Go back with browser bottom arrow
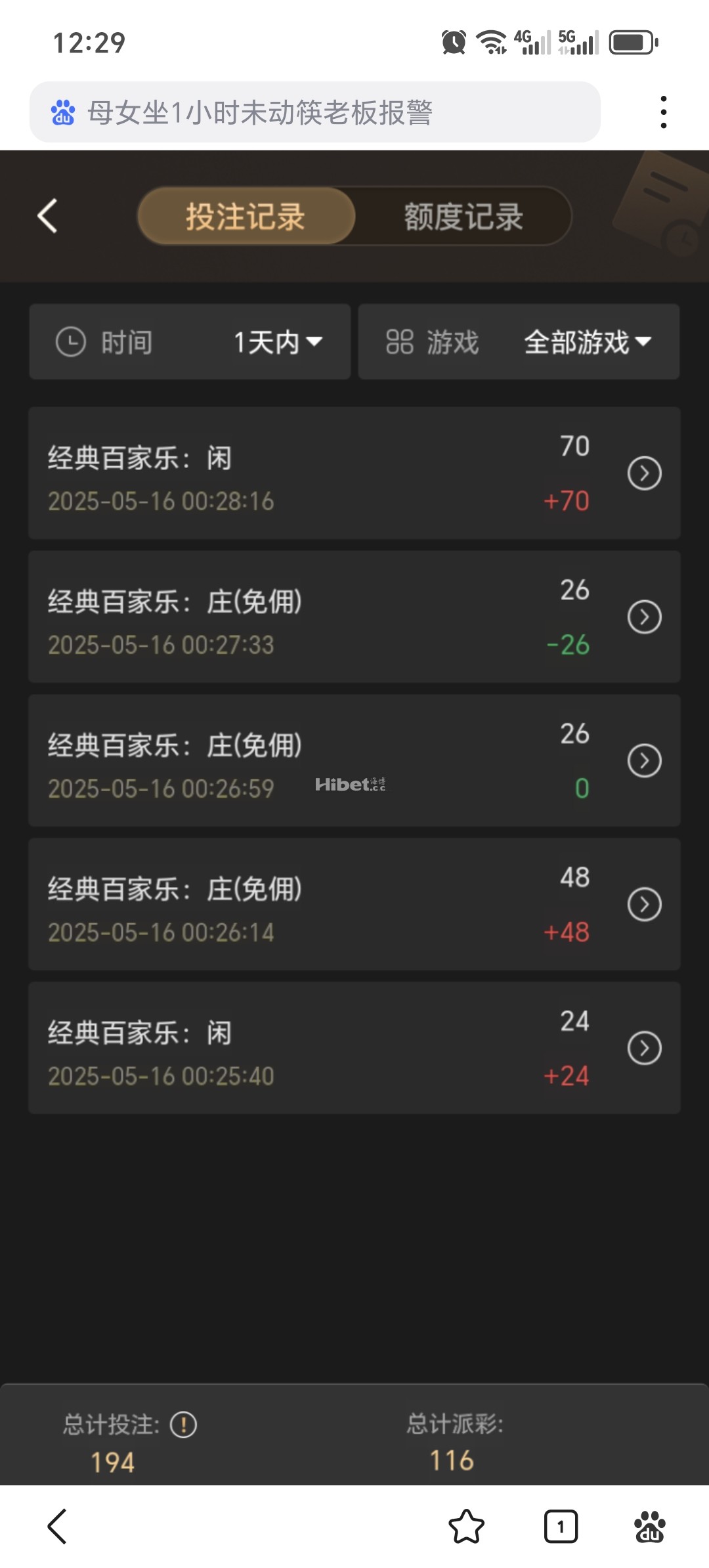This screenshot has height=1568, width=709. pyautogui.click(x=58, y=1527)
